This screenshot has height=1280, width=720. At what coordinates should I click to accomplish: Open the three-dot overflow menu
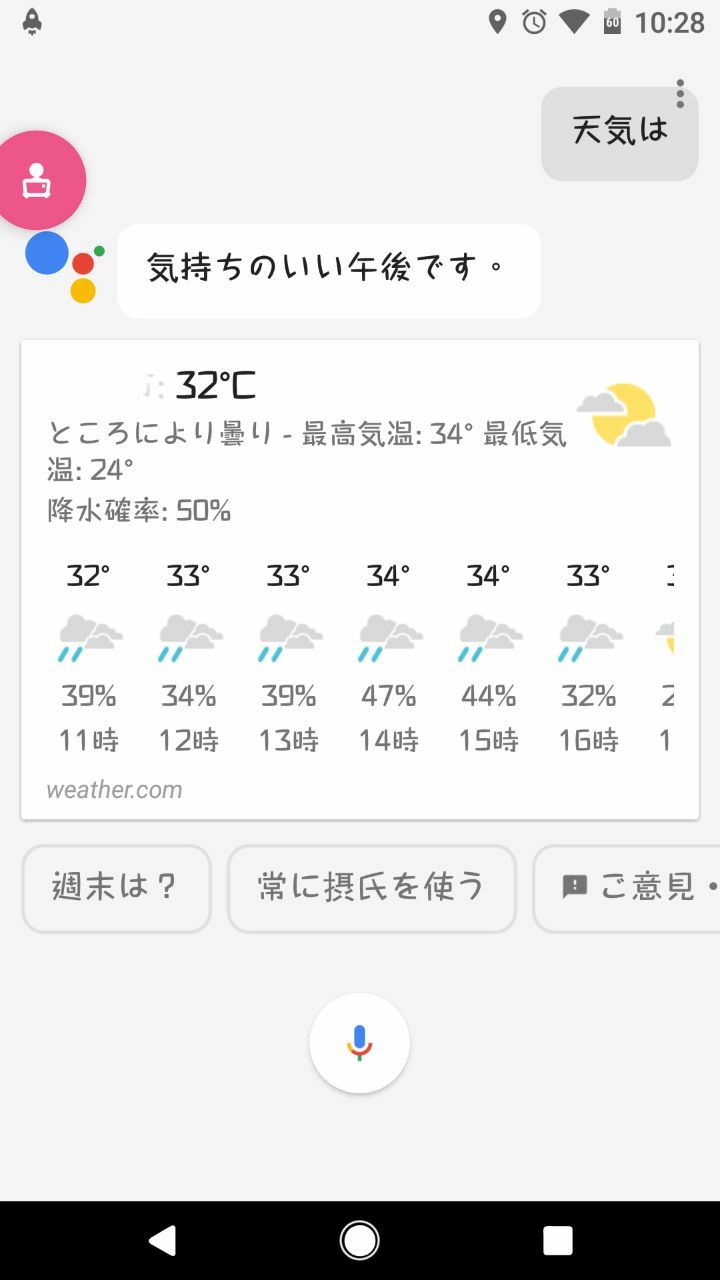680,94
